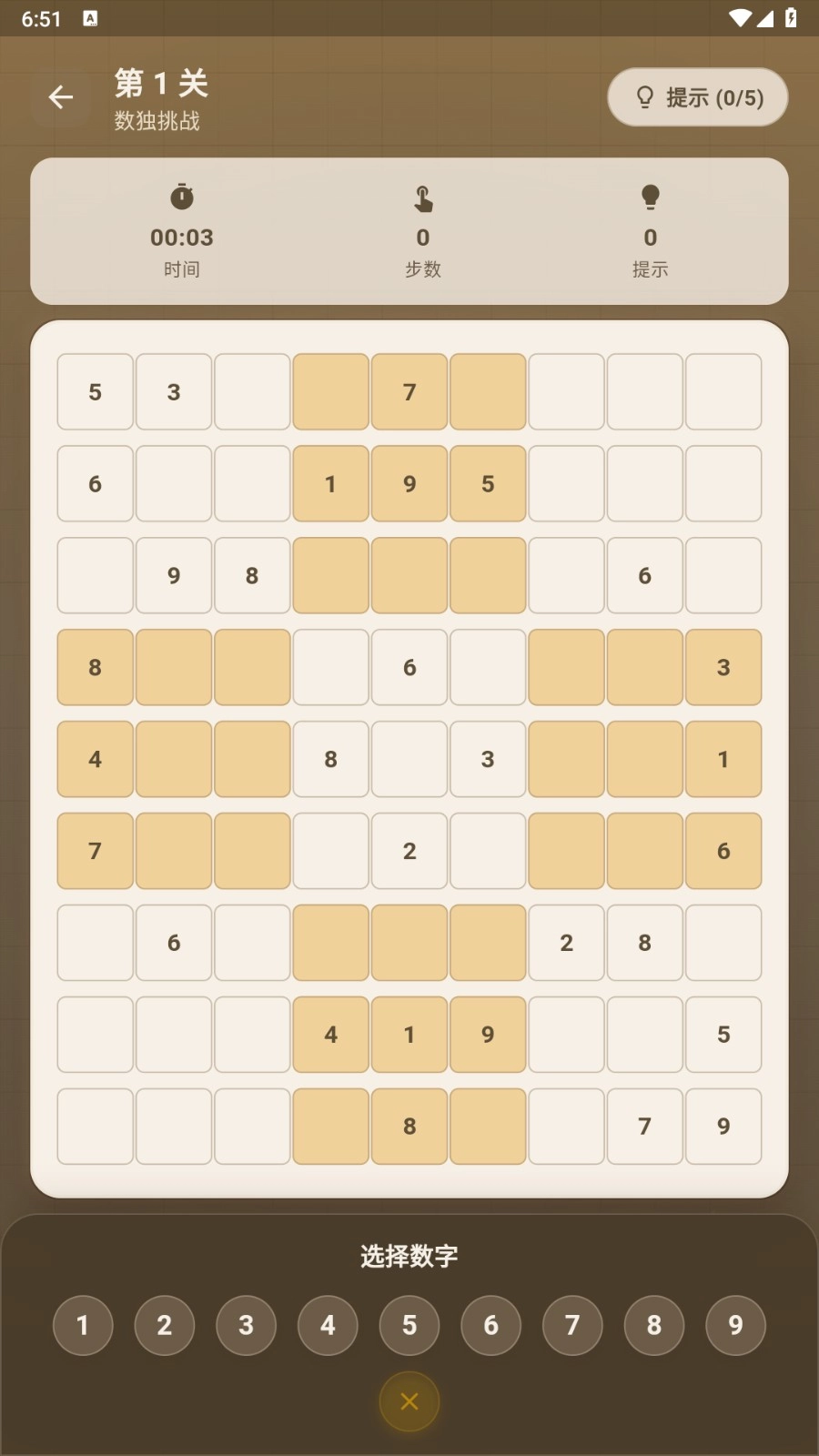819x1456 pixels.
Task: Tap the cell showing 8 in bottom row
Action: click(409, 1127)
